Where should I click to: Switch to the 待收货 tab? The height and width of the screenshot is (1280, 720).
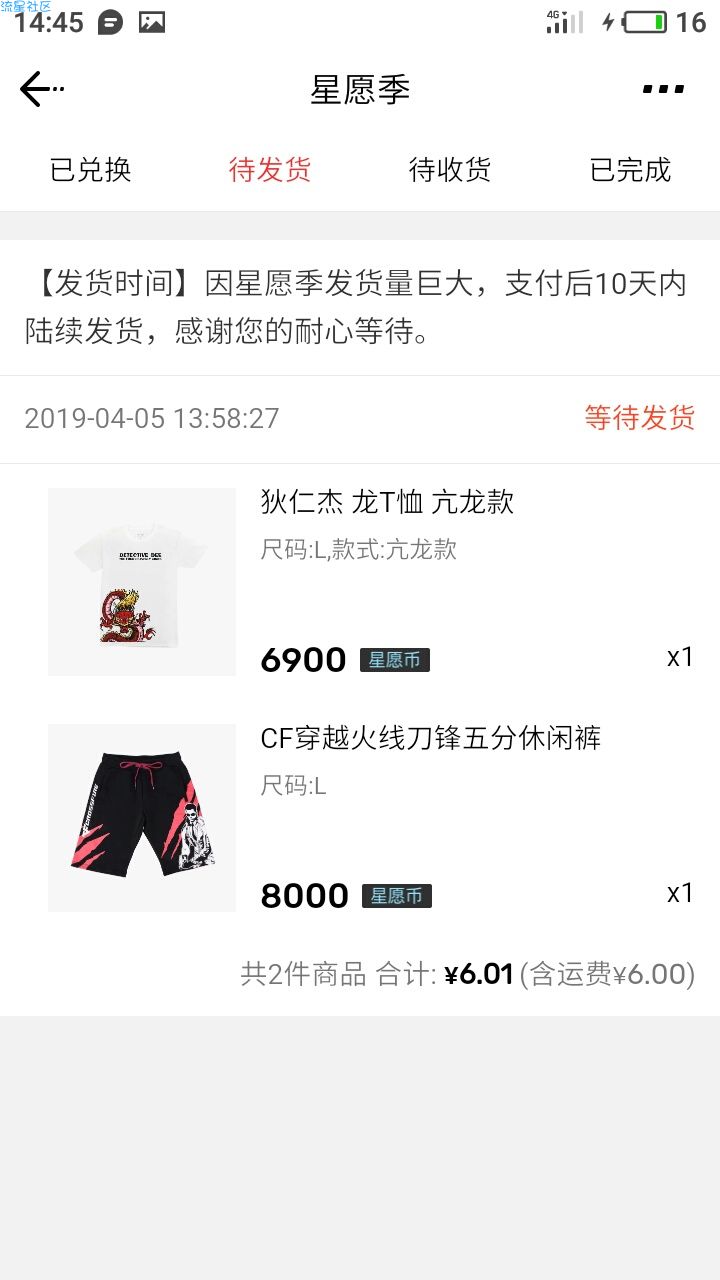point(450,170)
